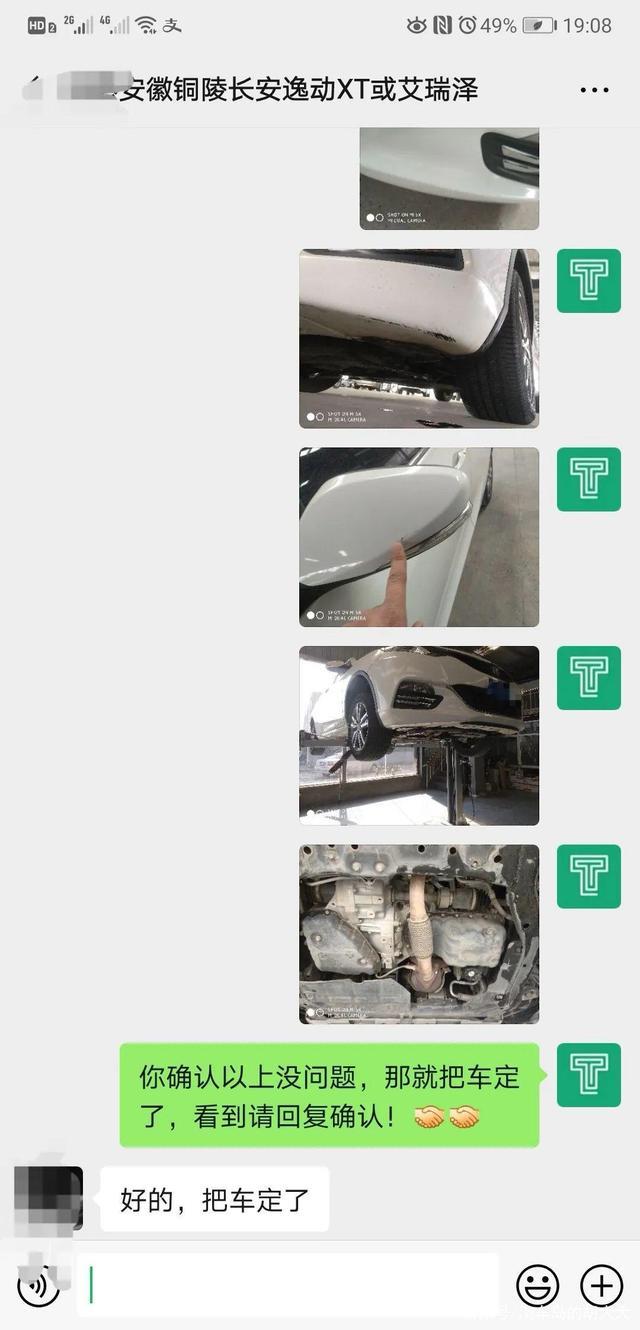Tap the green T avatar beside the confirmation message
This screenshot has height=1330, width=640.
pyautogui.click(x=588, y=1075)
